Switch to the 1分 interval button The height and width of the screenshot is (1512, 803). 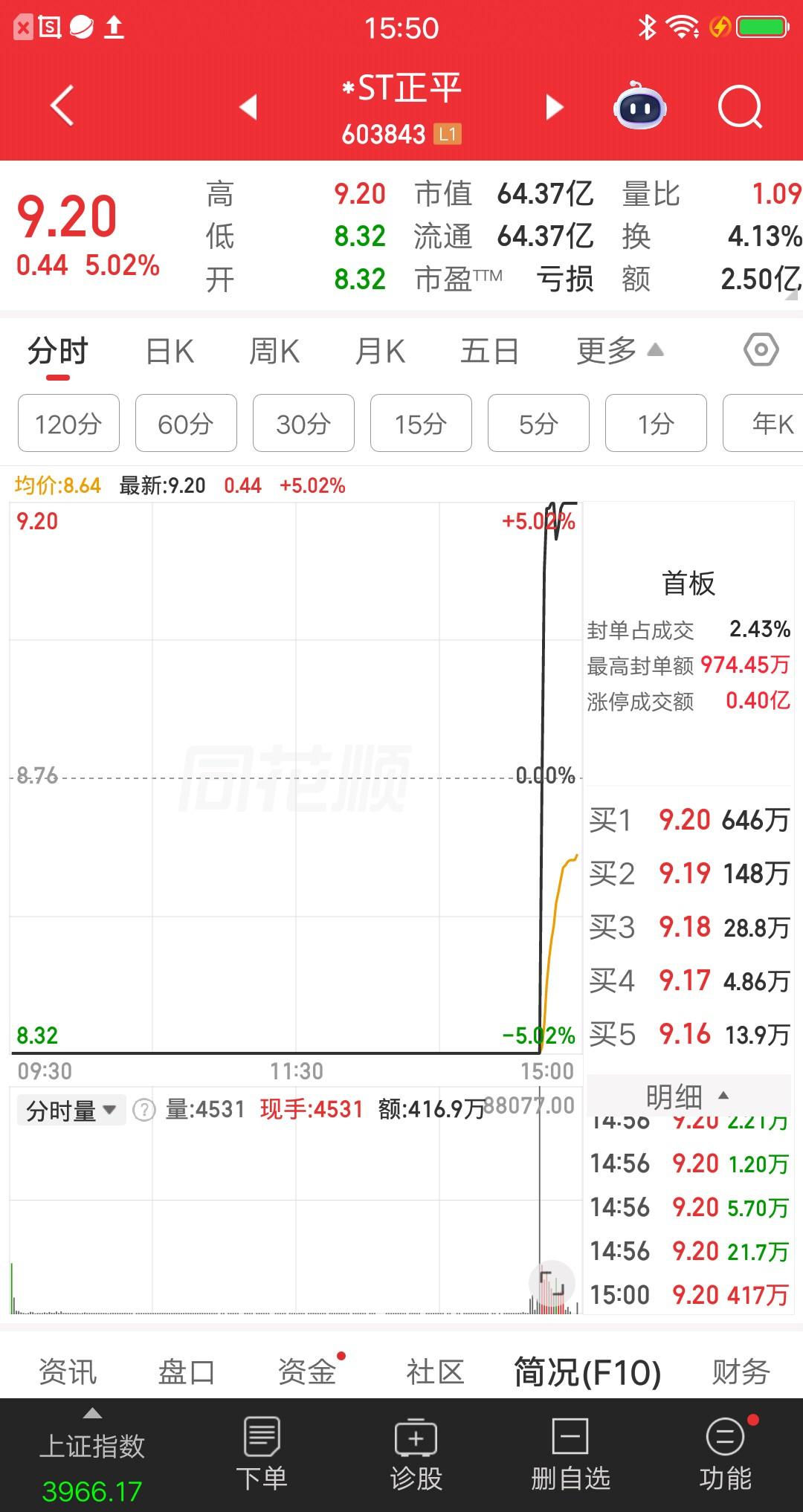655,423
